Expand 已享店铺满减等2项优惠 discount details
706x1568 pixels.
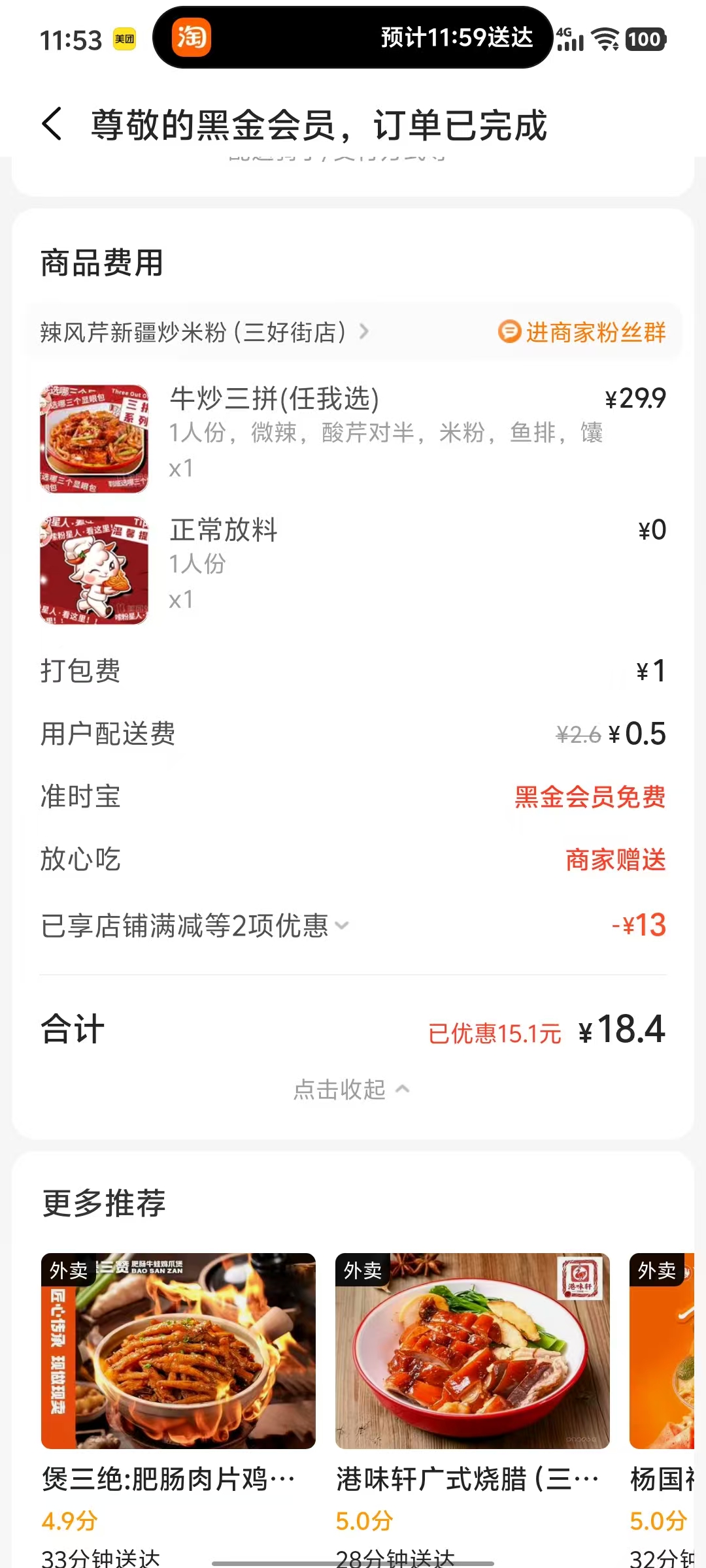195,925
